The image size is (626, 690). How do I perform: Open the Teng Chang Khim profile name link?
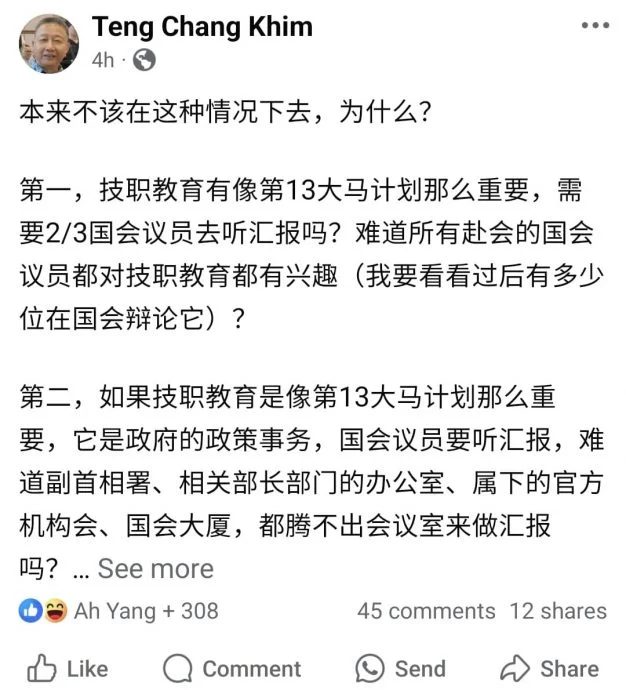[x=202, y=26]
